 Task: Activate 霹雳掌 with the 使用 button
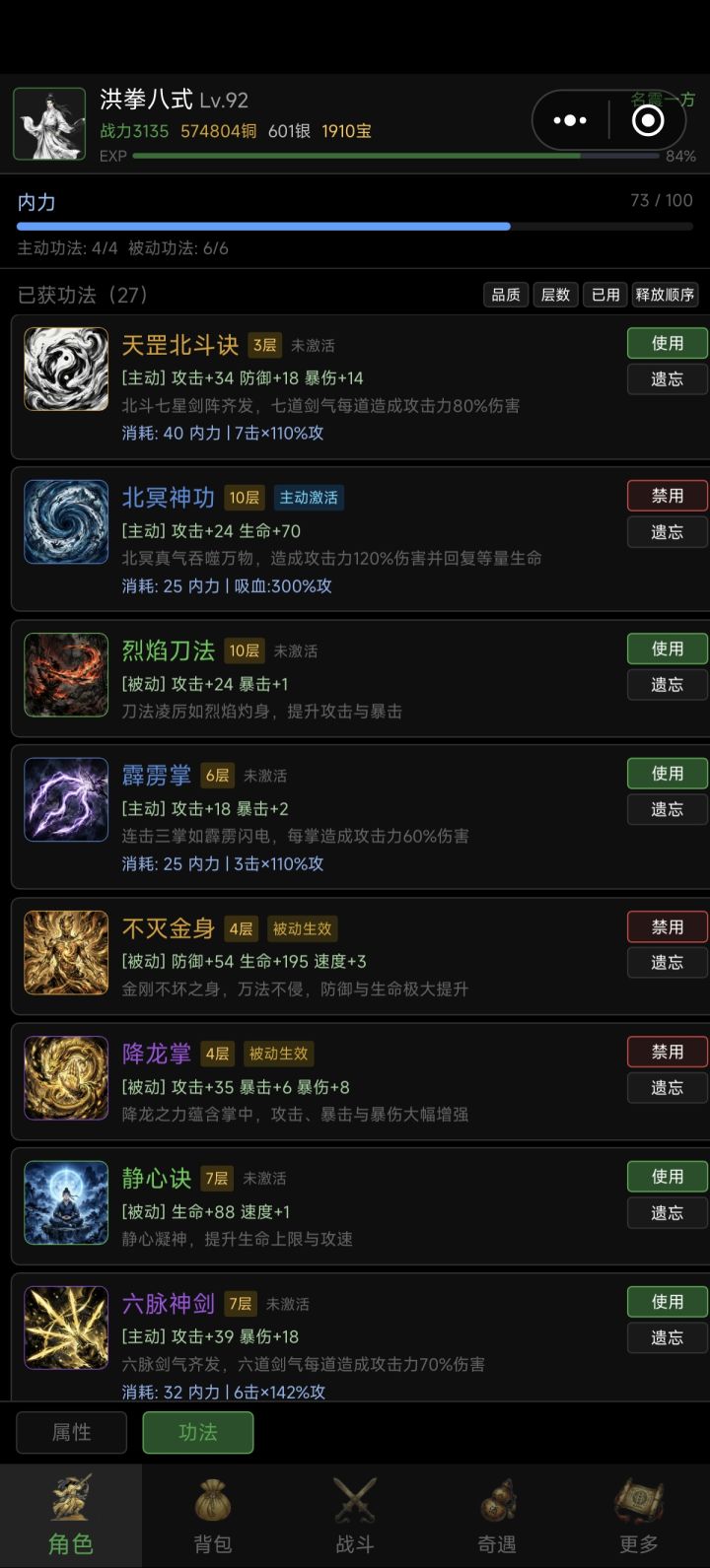[x=667, y=773]
